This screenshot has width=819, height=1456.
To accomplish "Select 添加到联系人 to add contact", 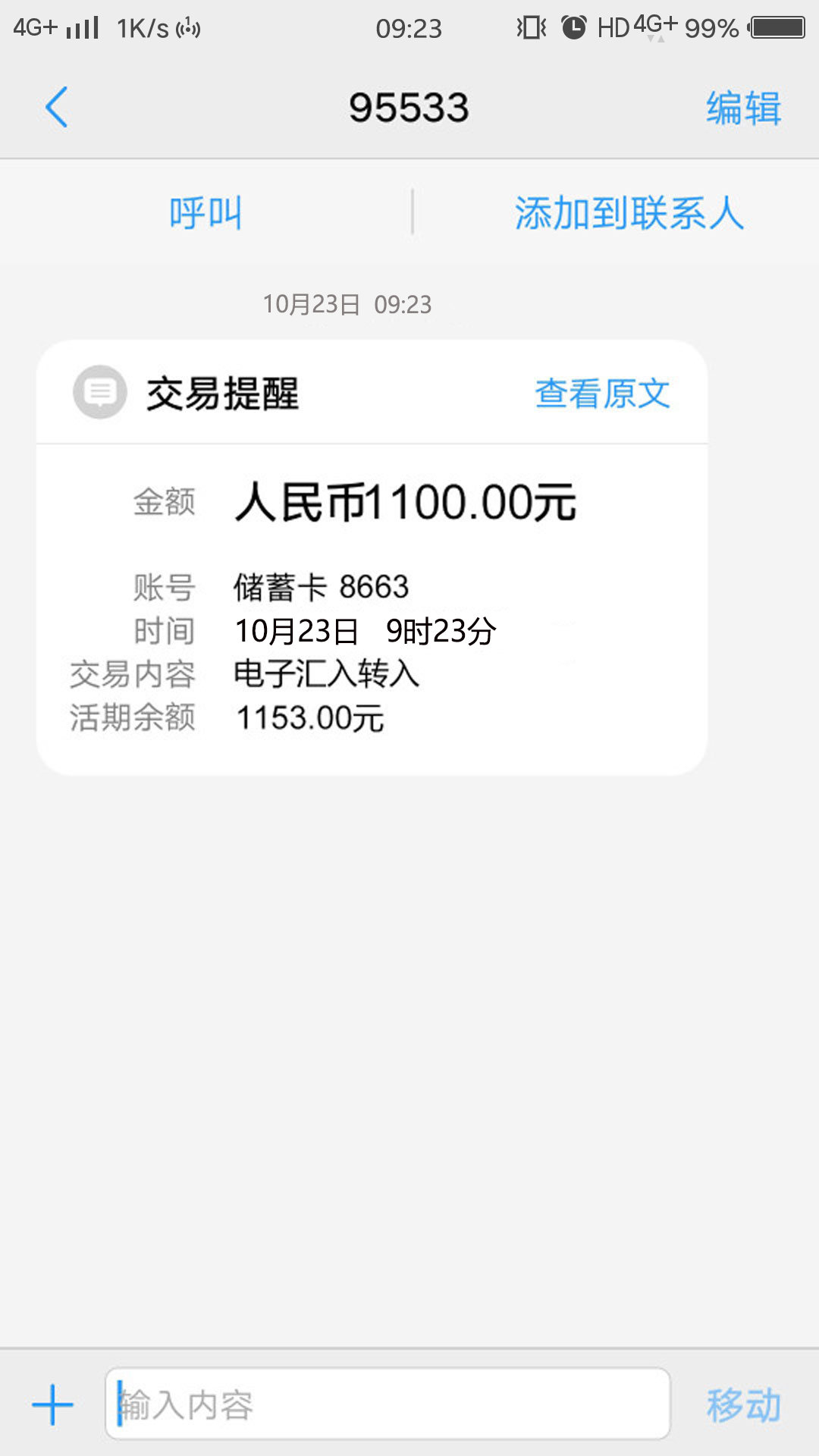I will (629, 212).
